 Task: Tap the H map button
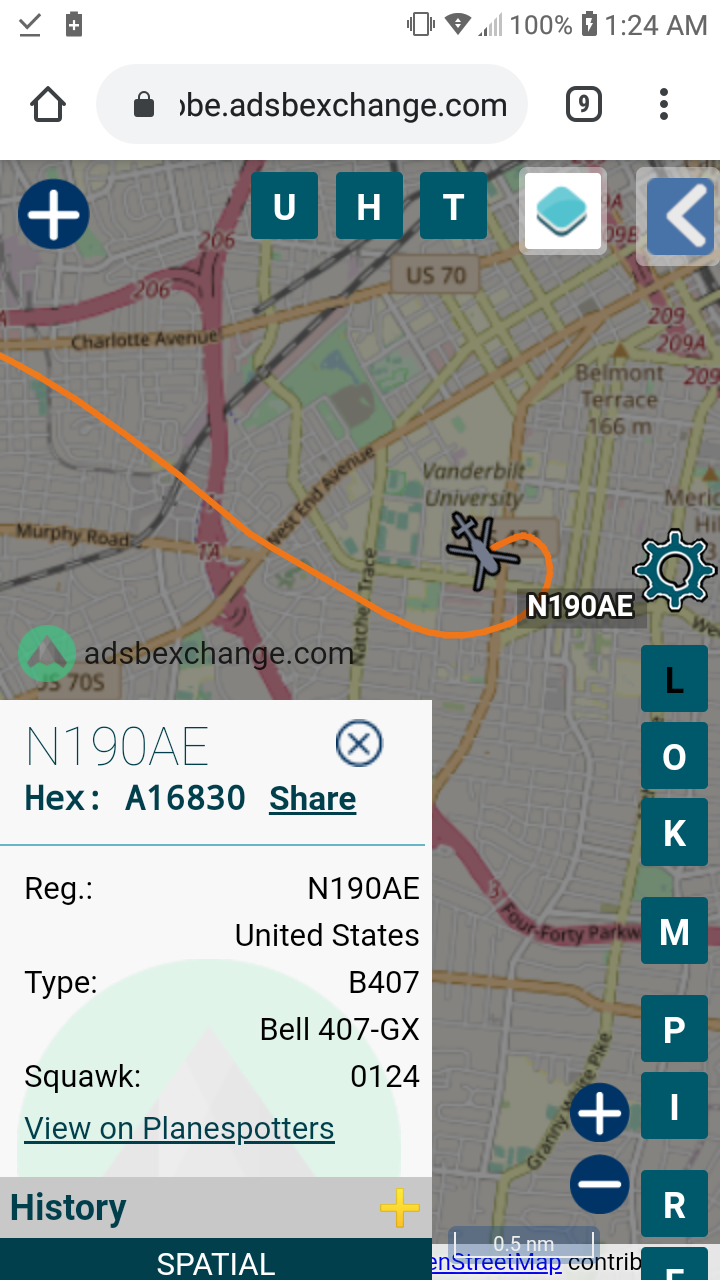pos(369,206)
